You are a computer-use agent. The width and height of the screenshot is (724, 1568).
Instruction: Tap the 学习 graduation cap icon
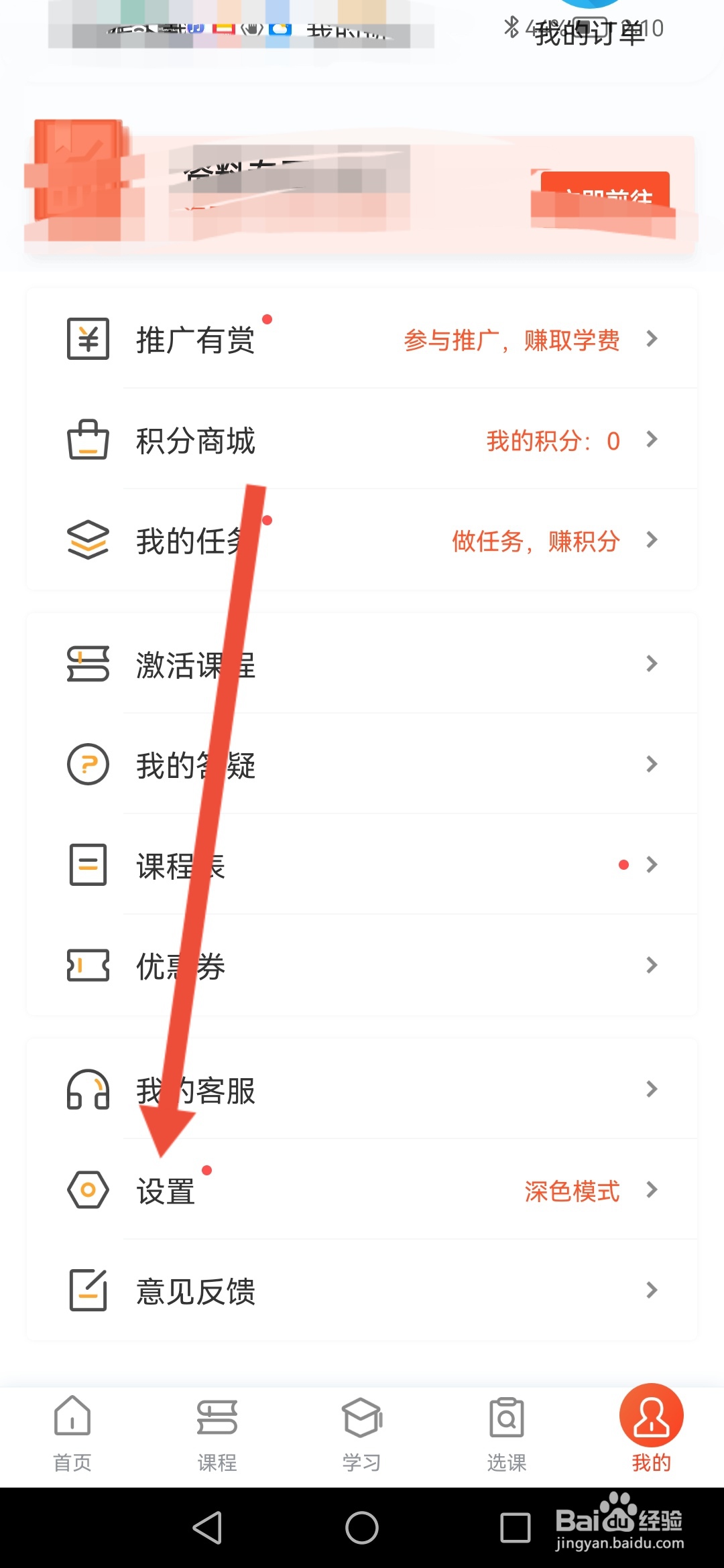(x=361, y=1416)
